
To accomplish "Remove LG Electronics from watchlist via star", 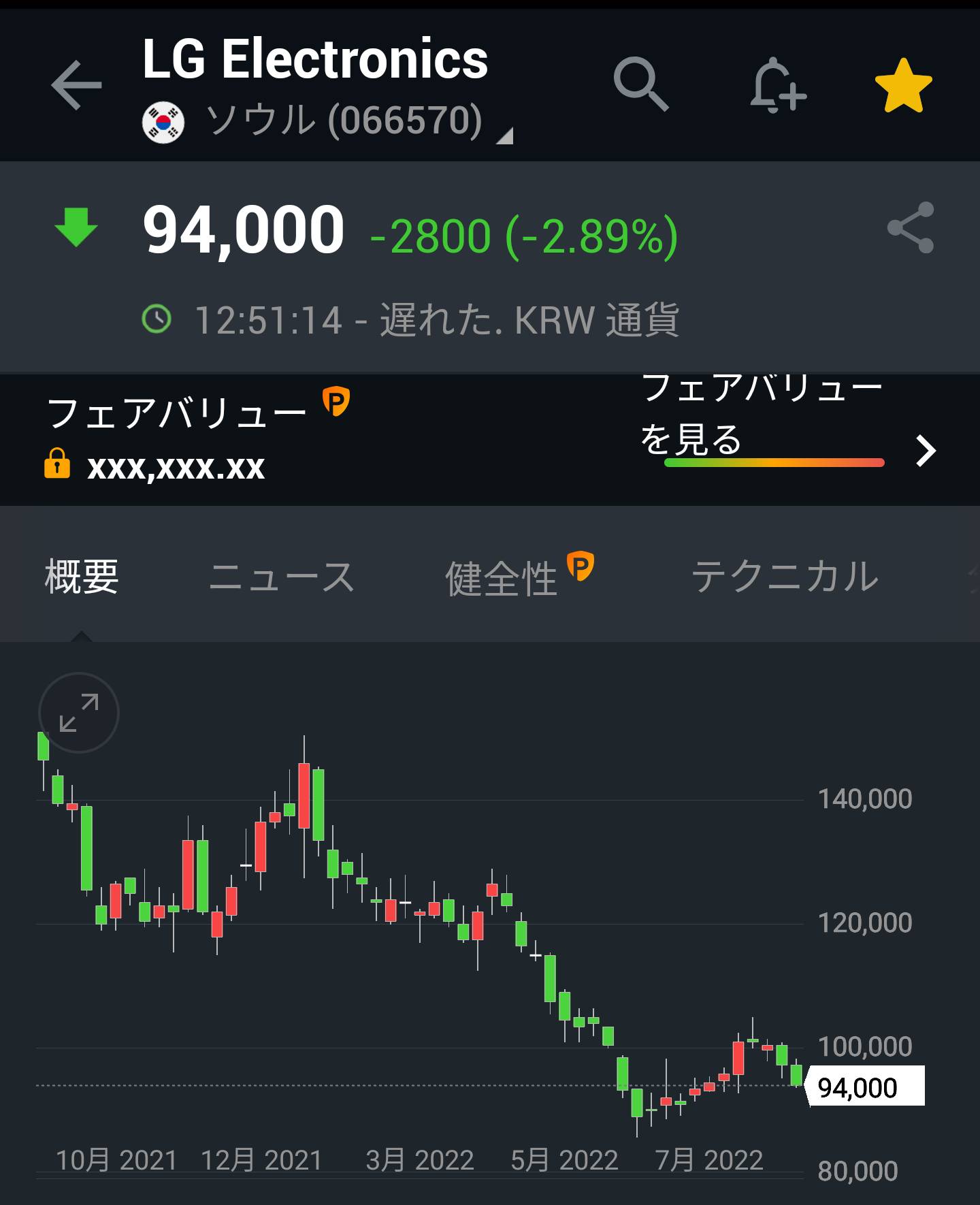I will tap(903, 86).
